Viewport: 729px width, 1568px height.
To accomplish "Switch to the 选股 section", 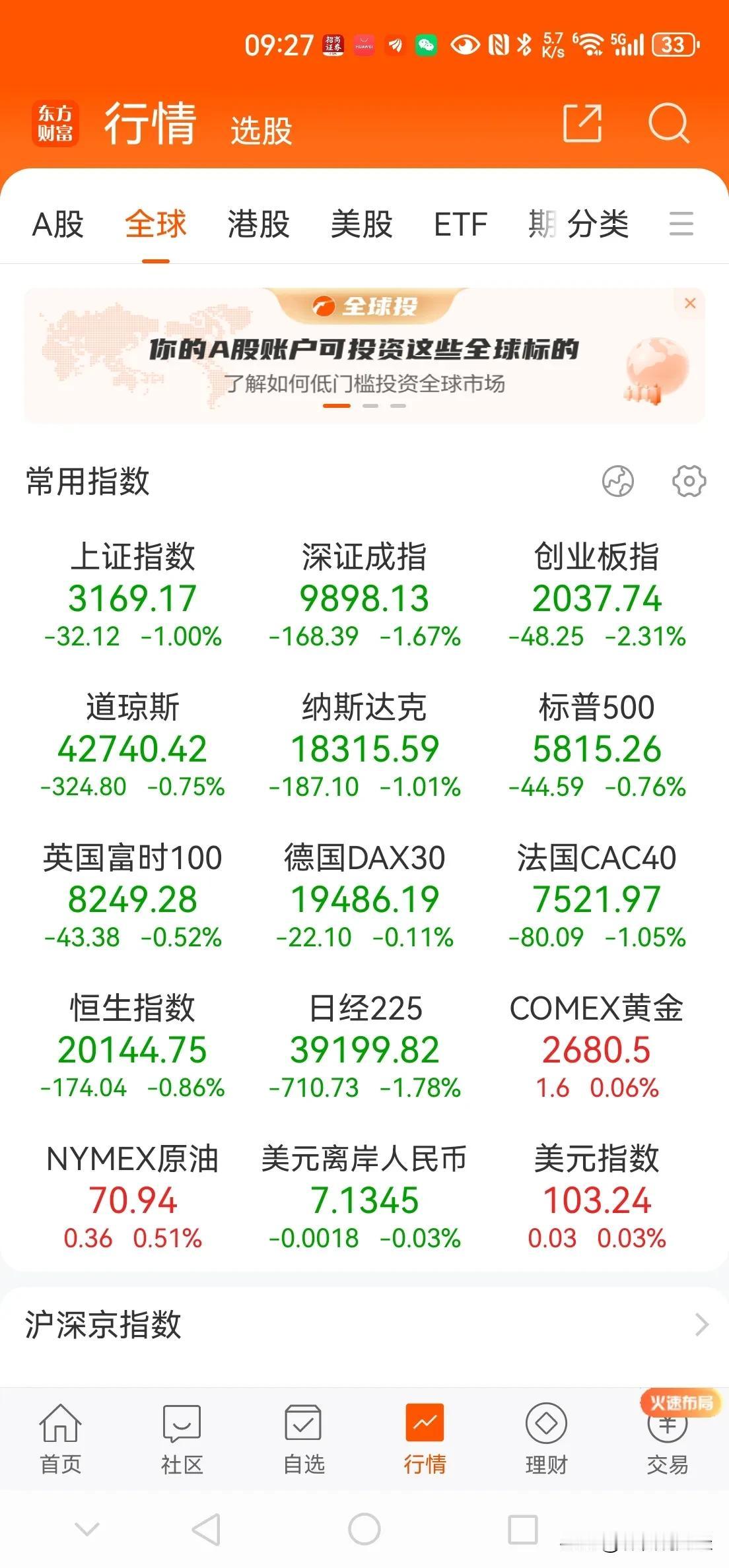I will click(x=261, y=130).
